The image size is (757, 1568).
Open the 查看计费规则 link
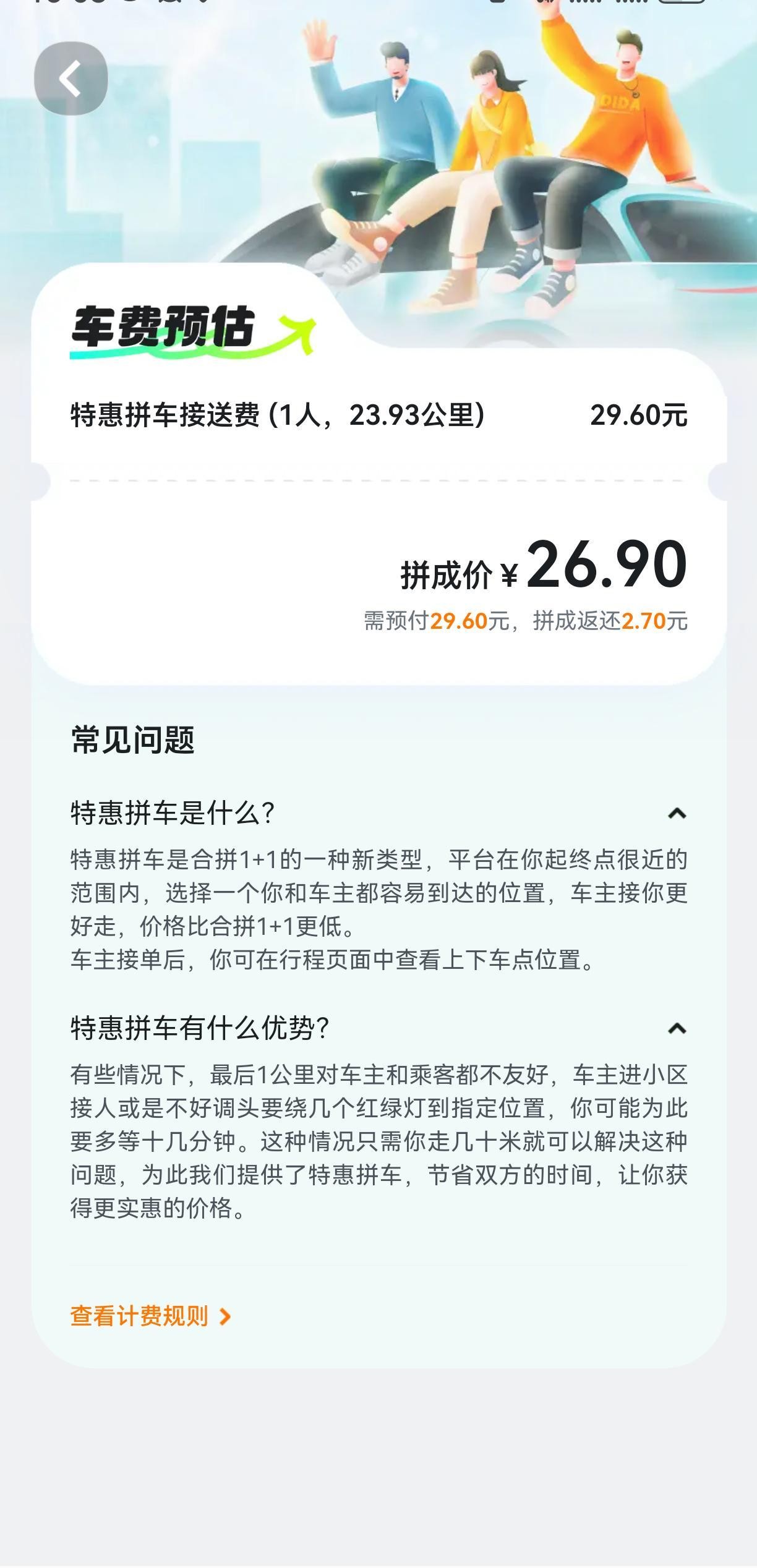[150, 1316]
